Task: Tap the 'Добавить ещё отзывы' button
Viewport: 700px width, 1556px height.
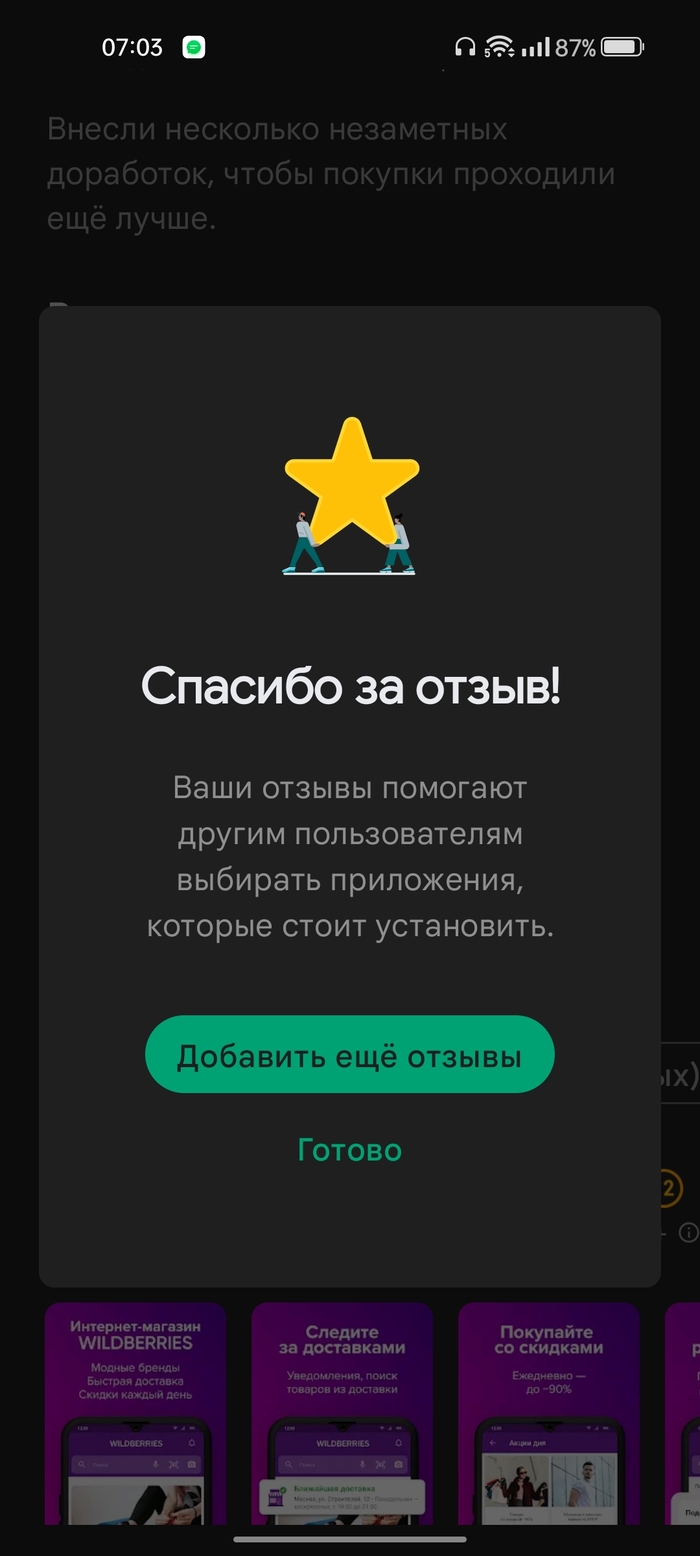Action: tap(349, 1055)
